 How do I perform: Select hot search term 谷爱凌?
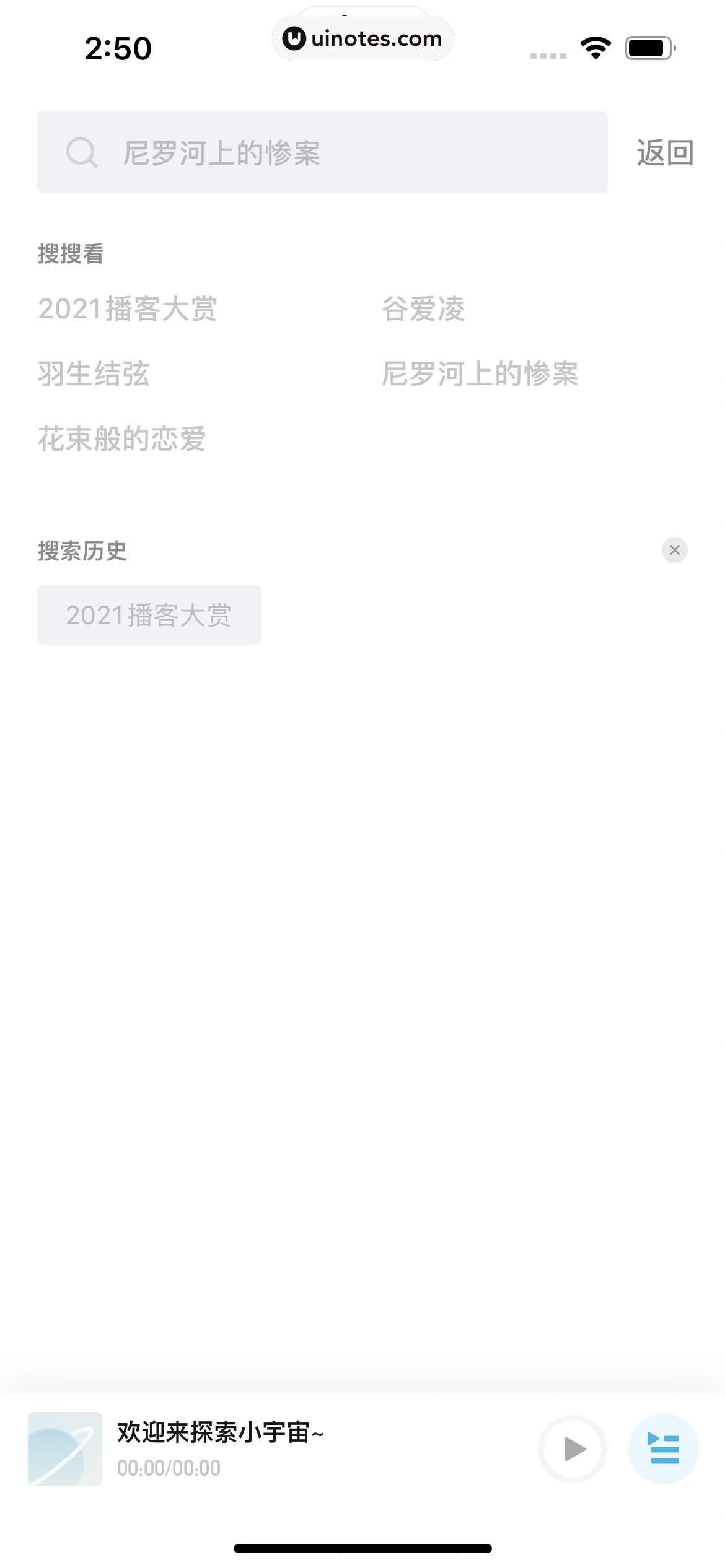pyautogui.click(x=423, y=310)
